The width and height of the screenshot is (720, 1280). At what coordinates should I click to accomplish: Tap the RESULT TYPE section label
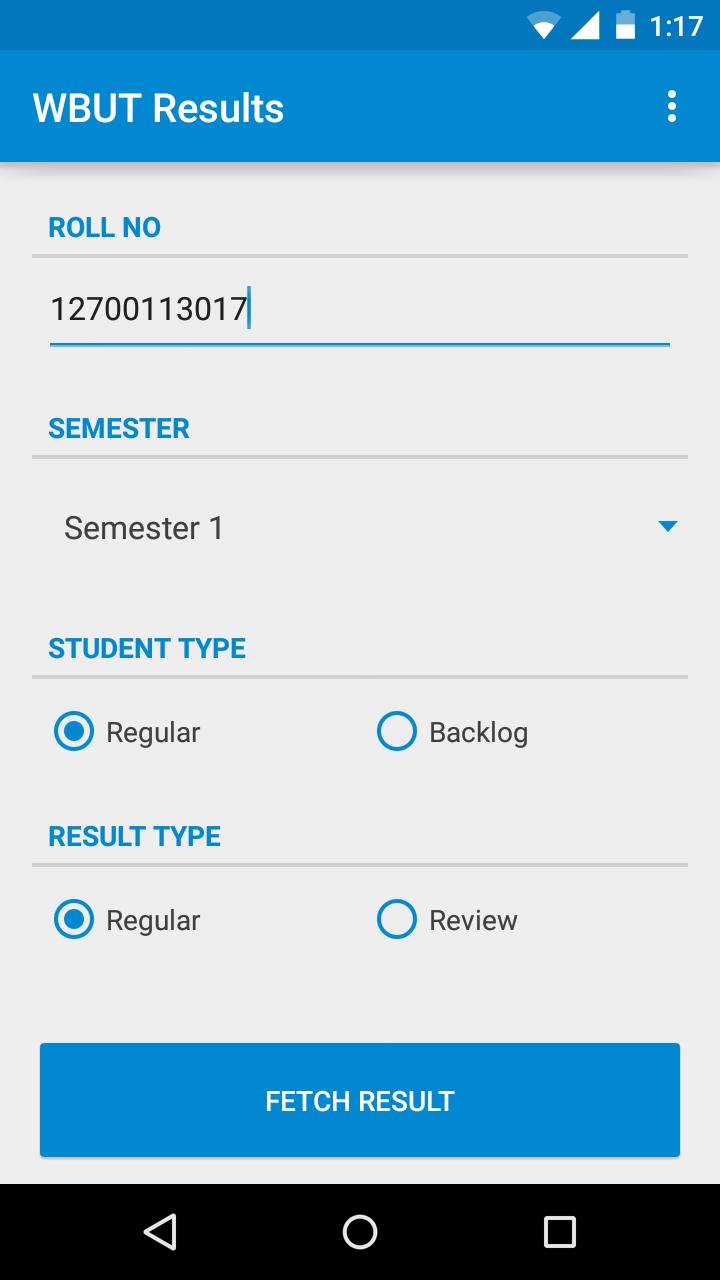(x=134, y=836)
